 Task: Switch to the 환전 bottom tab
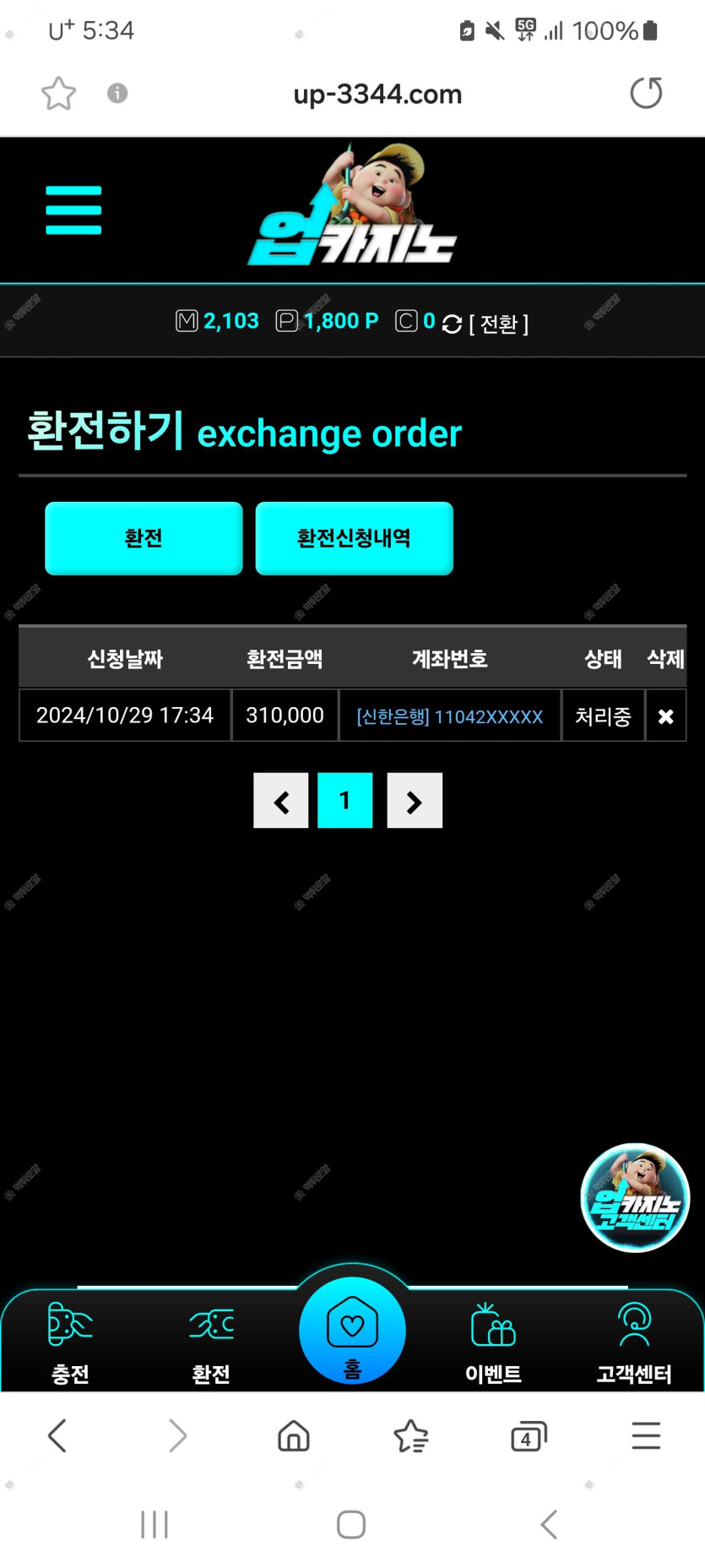click(211, 1342)
